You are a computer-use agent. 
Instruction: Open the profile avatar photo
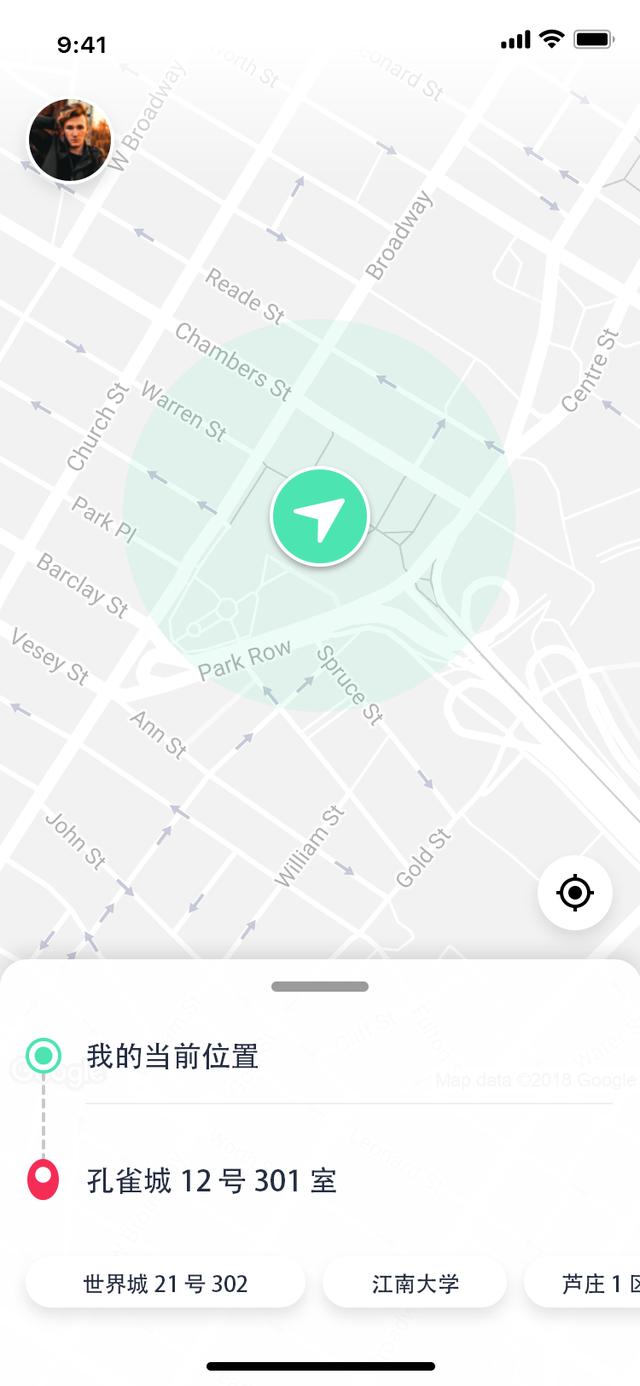(x=69, y=140)
